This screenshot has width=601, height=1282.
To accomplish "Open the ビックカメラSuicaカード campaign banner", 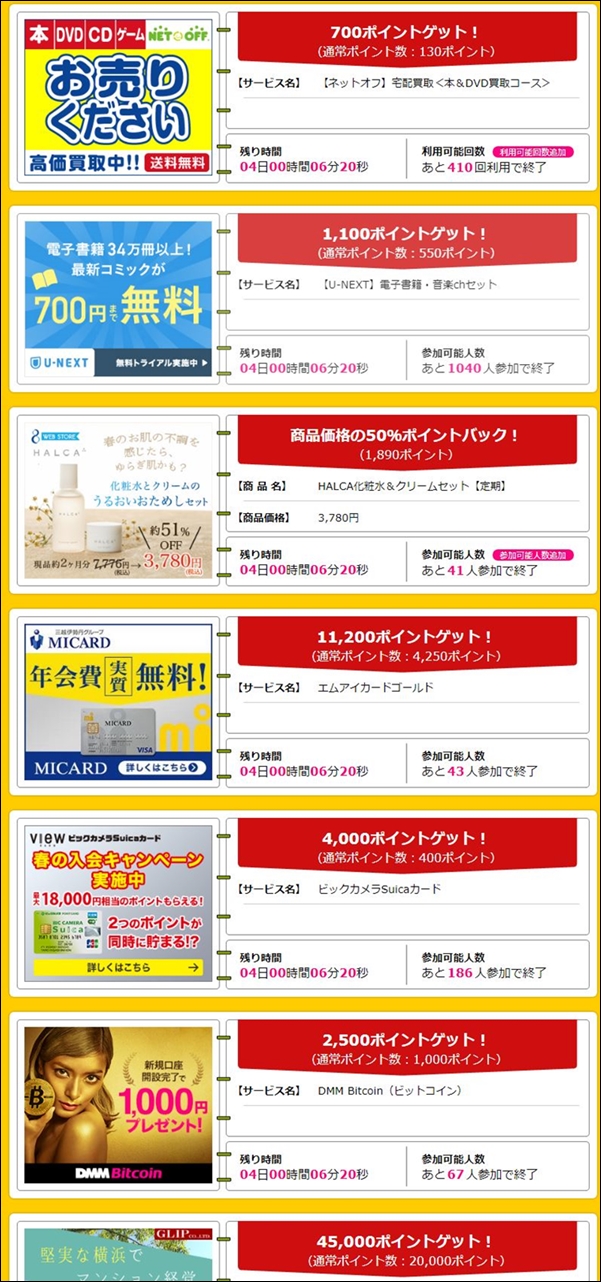I will click(119, 904).
